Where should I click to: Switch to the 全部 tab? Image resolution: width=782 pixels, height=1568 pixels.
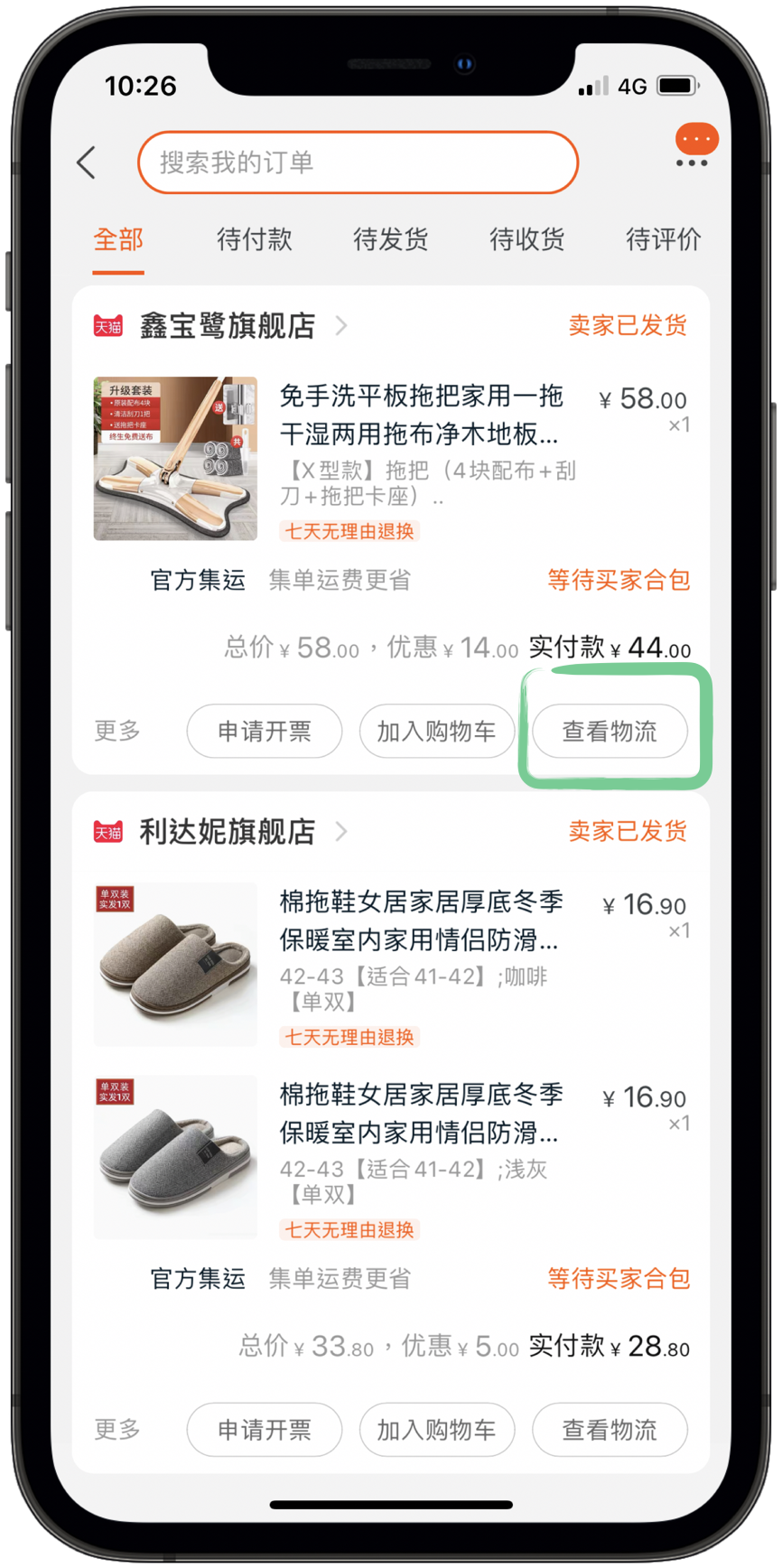pyautogui.click(x=118, y=239)
